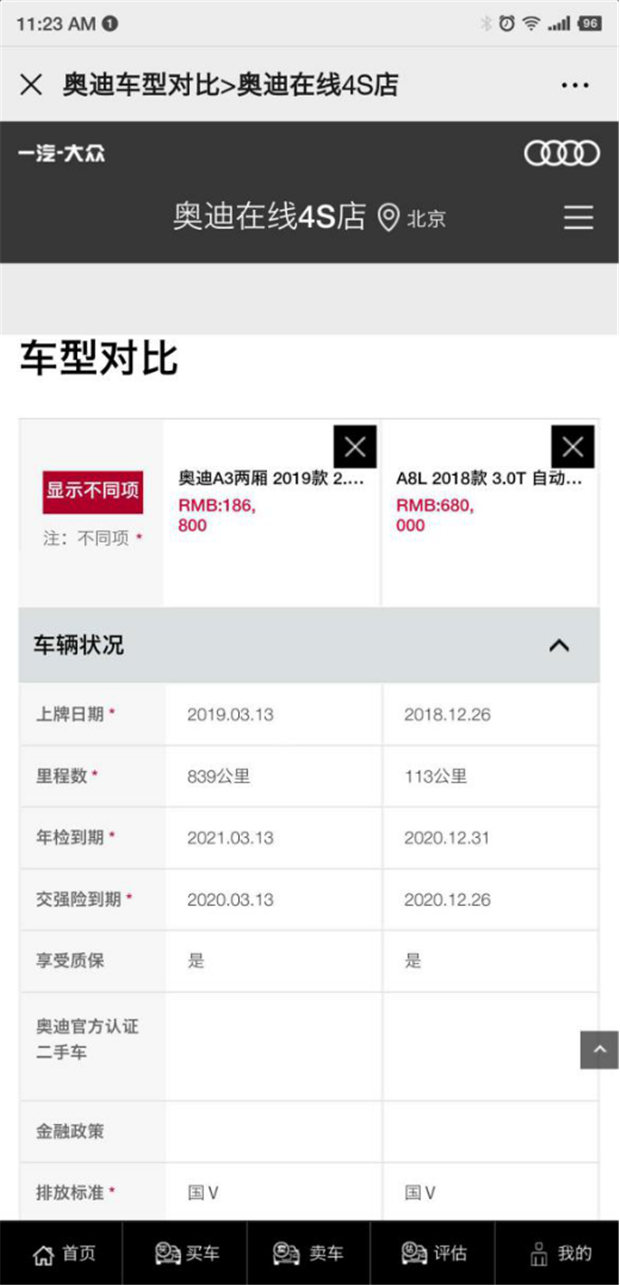
Task: Tap the 显示不同项 button
Action: click(92, 491)
